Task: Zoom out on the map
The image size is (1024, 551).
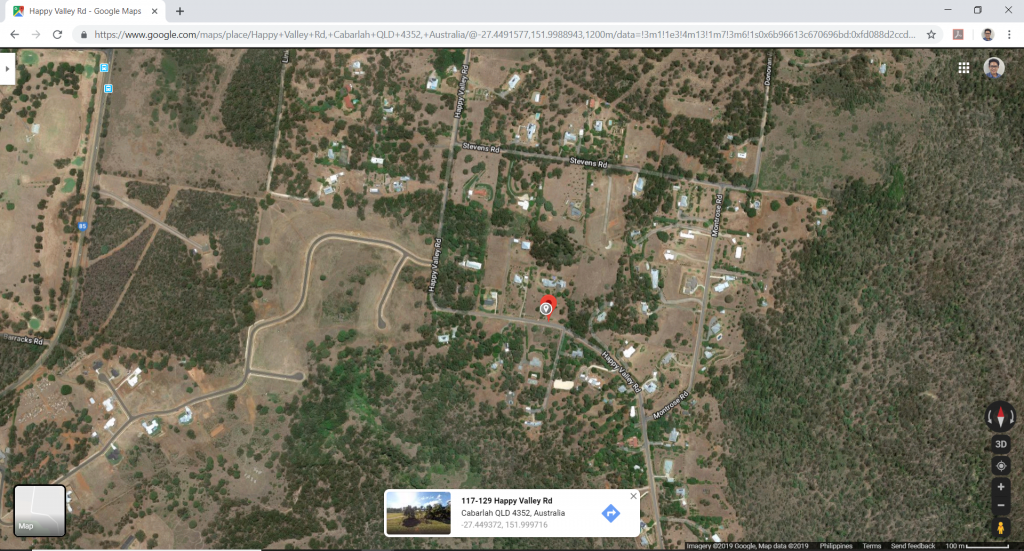Action: click(1001, 505)
